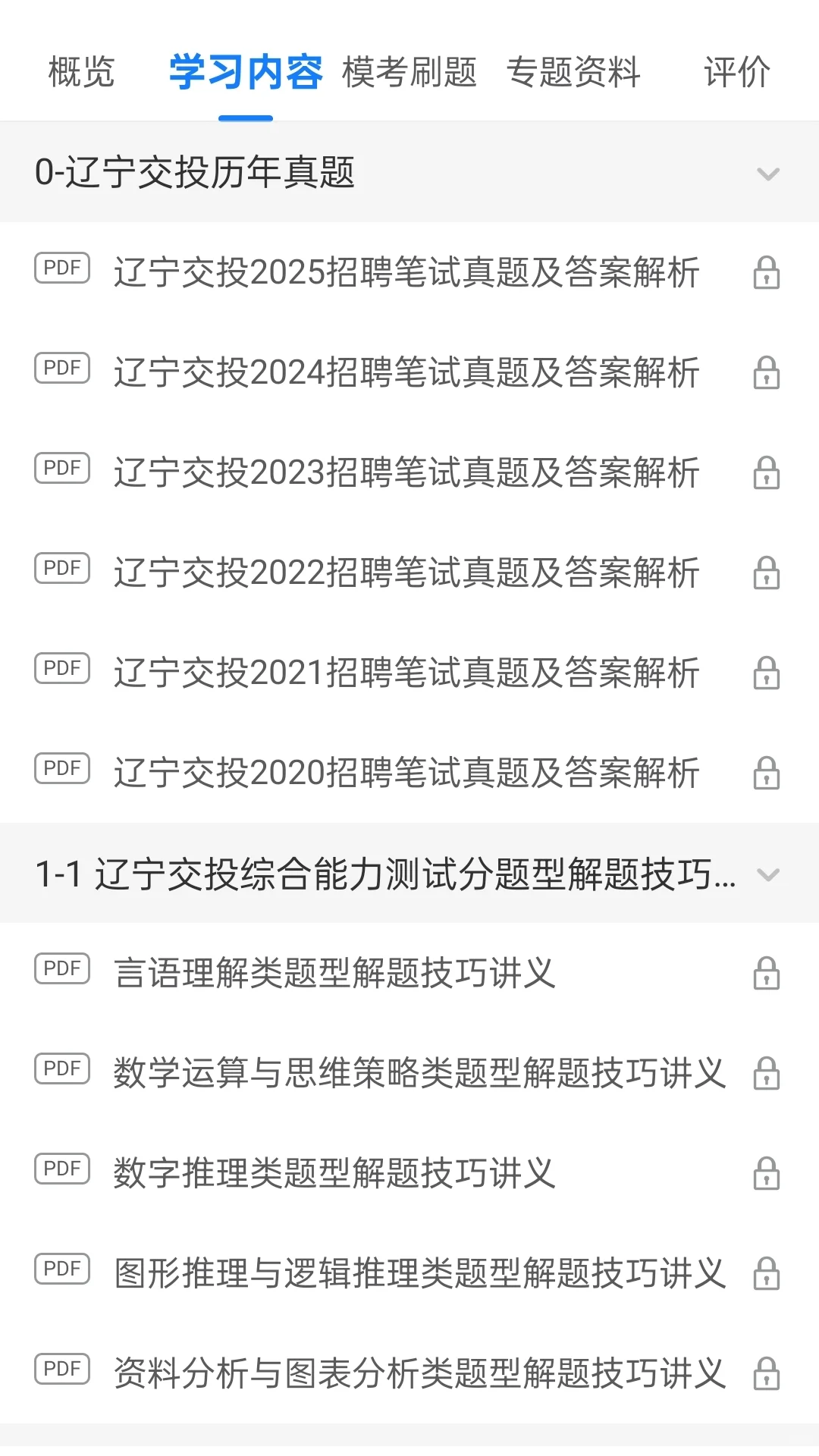Open 图形推理与逻辑推理类题型解题技巧讲义
The image size is (819, 1456).
pos(419,1273)
